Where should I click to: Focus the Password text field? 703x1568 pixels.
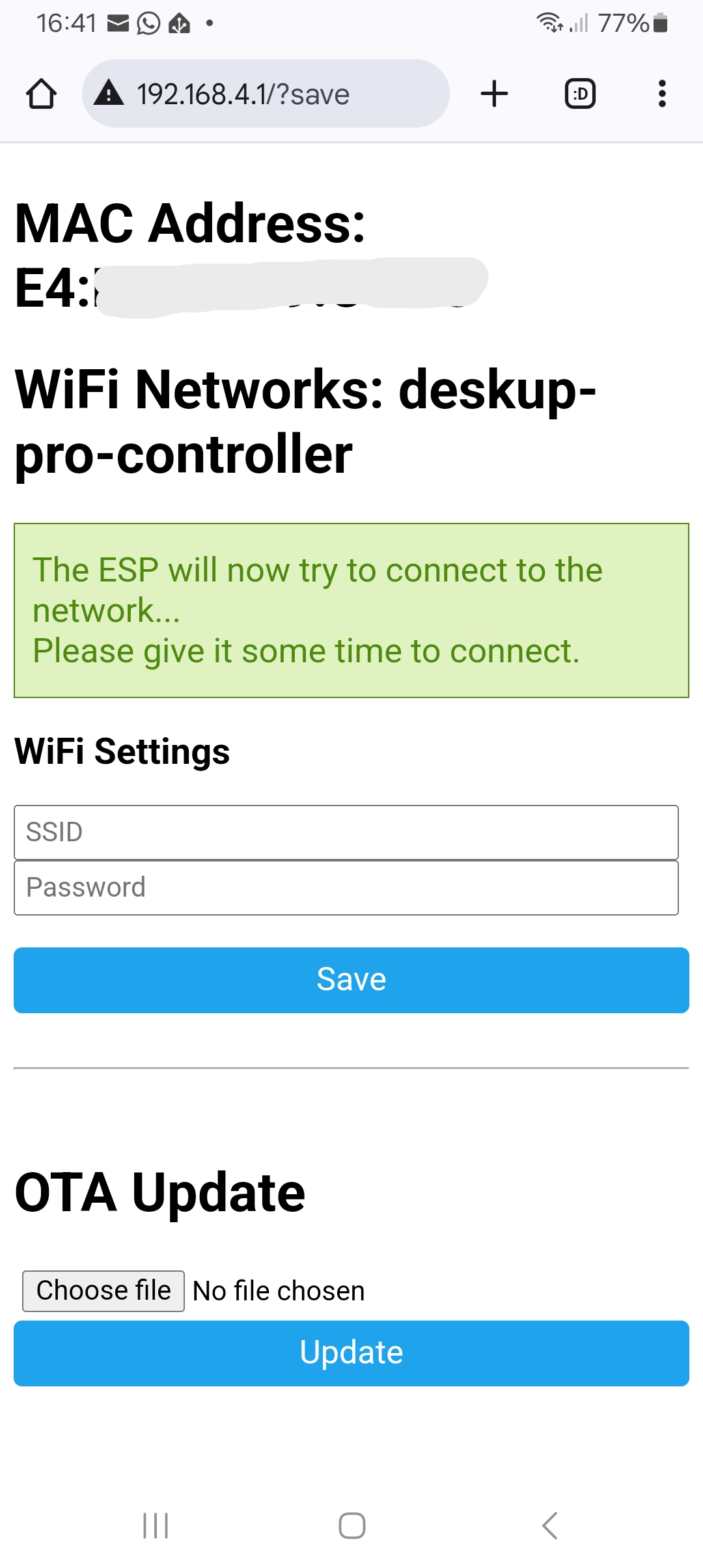tap(346, 888)
